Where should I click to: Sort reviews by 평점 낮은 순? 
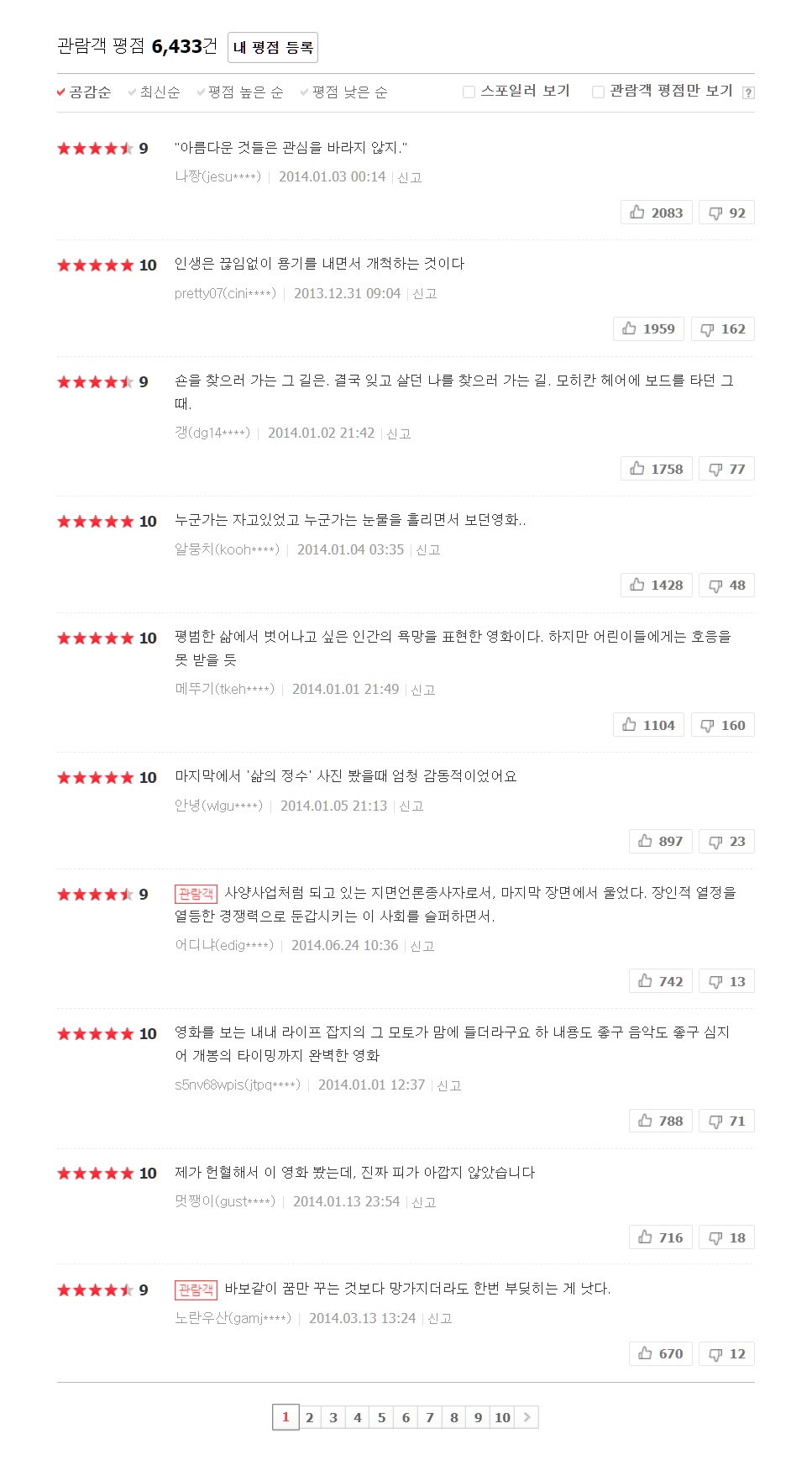tap(343, 92)
